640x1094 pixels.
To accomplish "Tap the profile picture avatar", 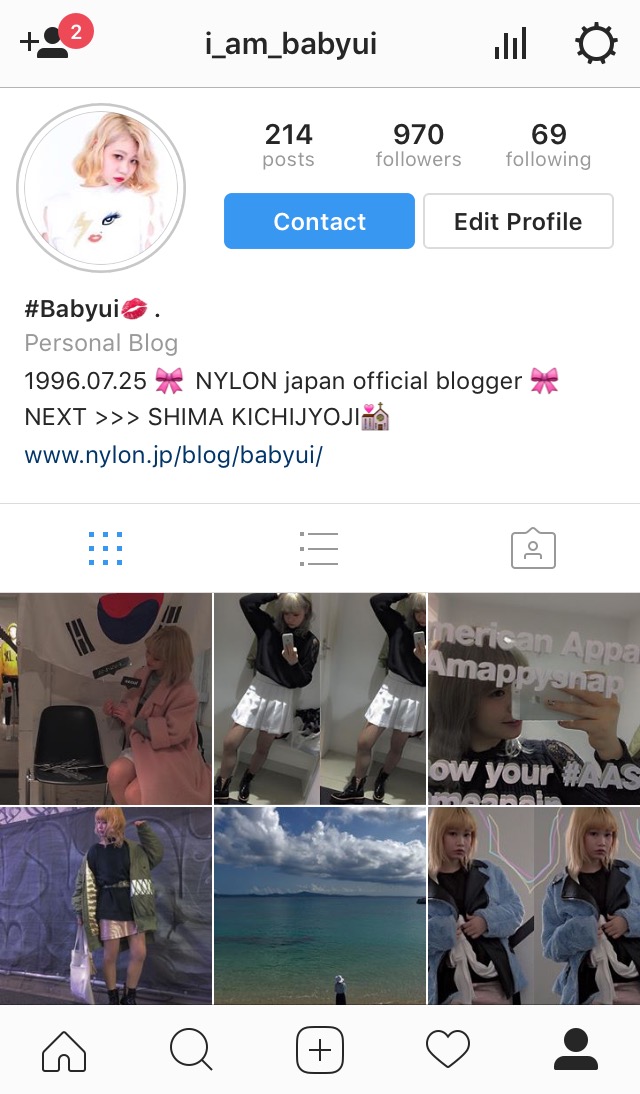I will point(101,187).
